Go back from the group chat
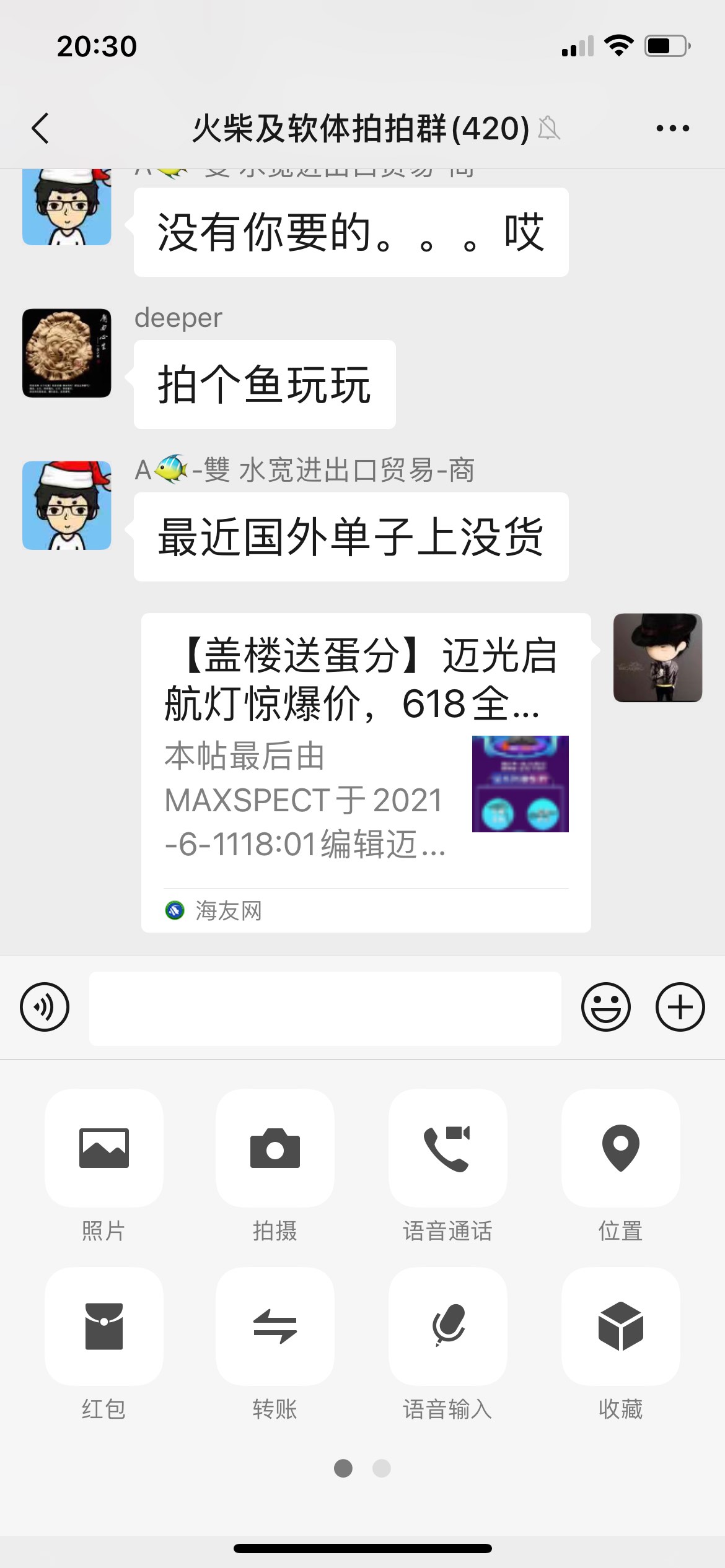 tap(40, 129)
